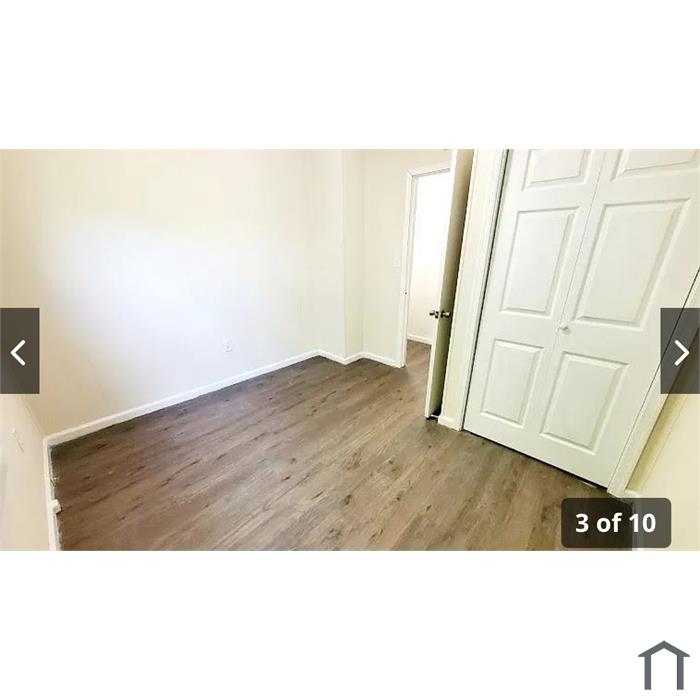This screenshot has height=700, width=700.
Task: Go to the previous photo
Action: (20, 351)
